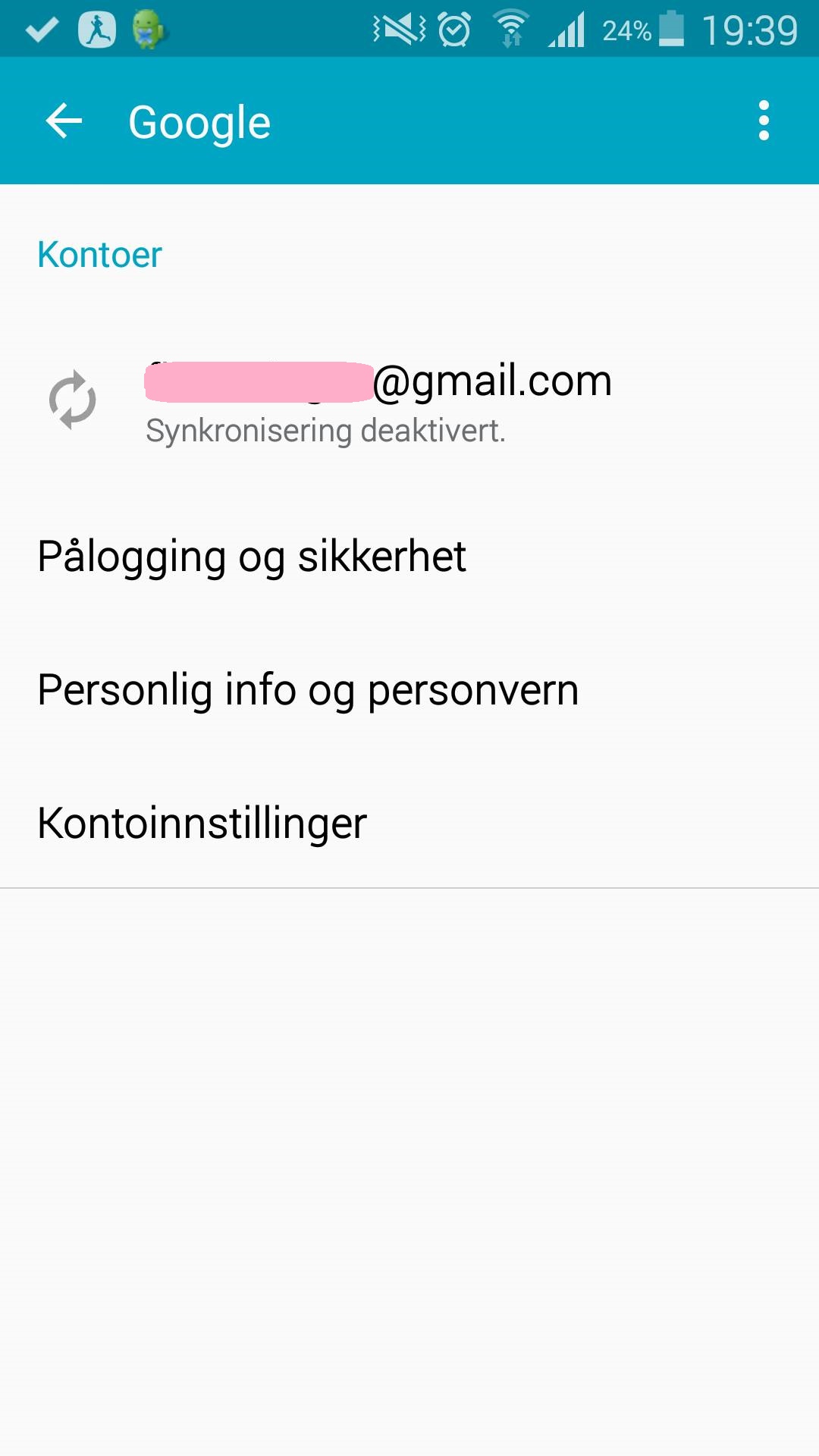Image resolution: width=819 pixels, height=1456 pixels.
Task: Open Pålogging og sikkerhet
Action: [x=409, y=556]
